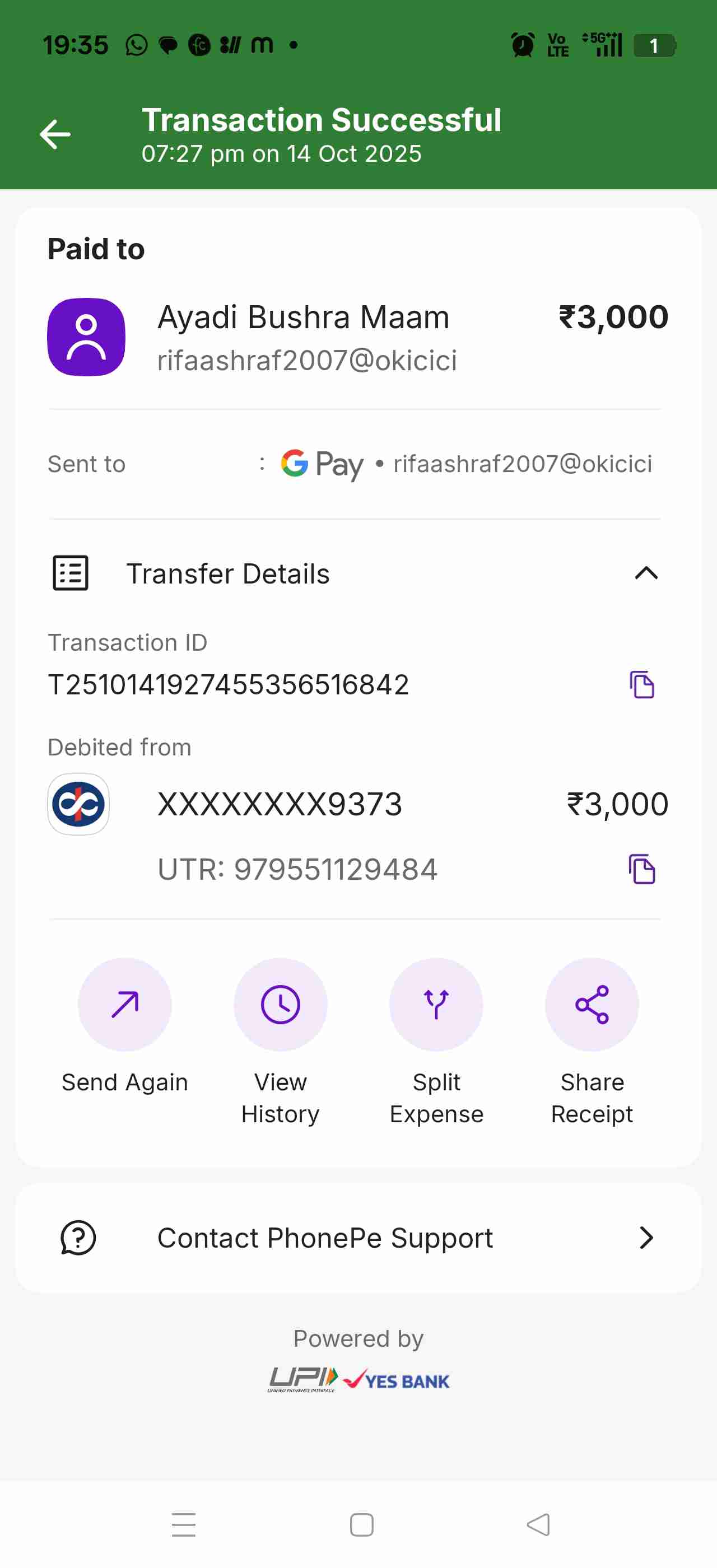Copy the Transaction ID
Screen dimensions: 717x1568
(641, 685)
